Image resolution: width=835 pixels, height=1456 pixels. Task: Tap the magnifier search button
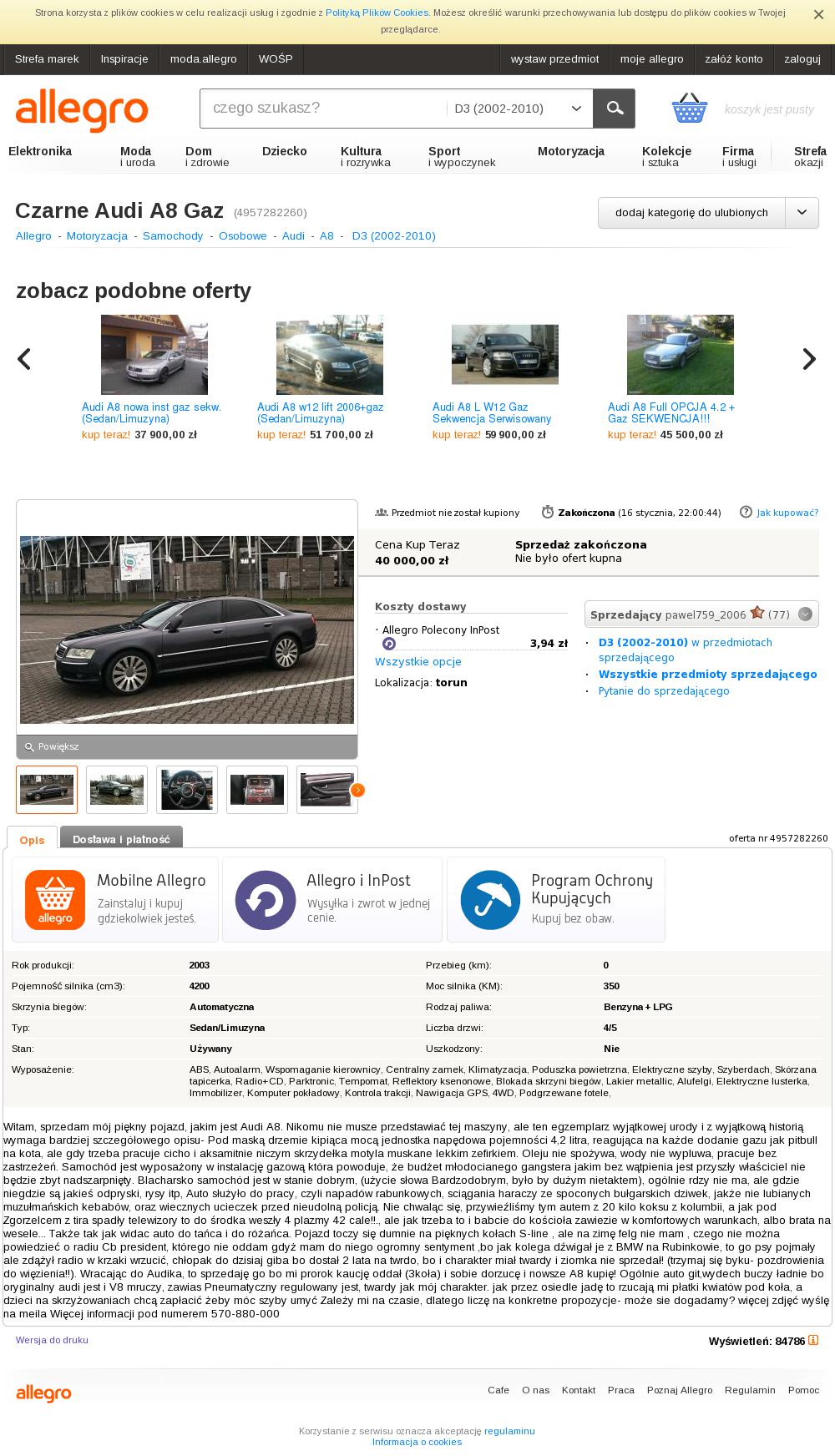[614, 109]
